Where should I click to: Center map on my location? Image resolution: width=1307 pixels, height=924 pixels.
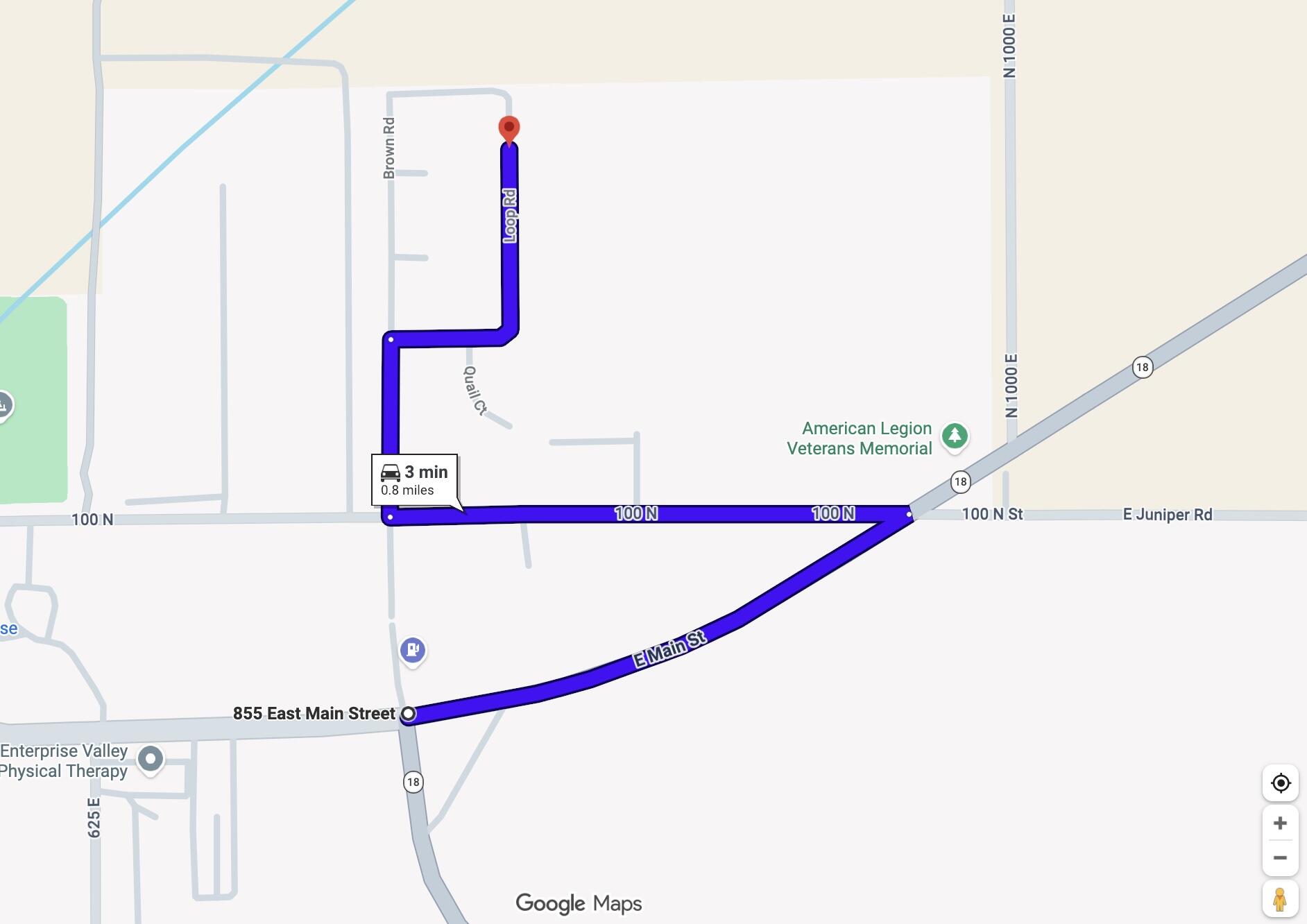click(1281, 783)
